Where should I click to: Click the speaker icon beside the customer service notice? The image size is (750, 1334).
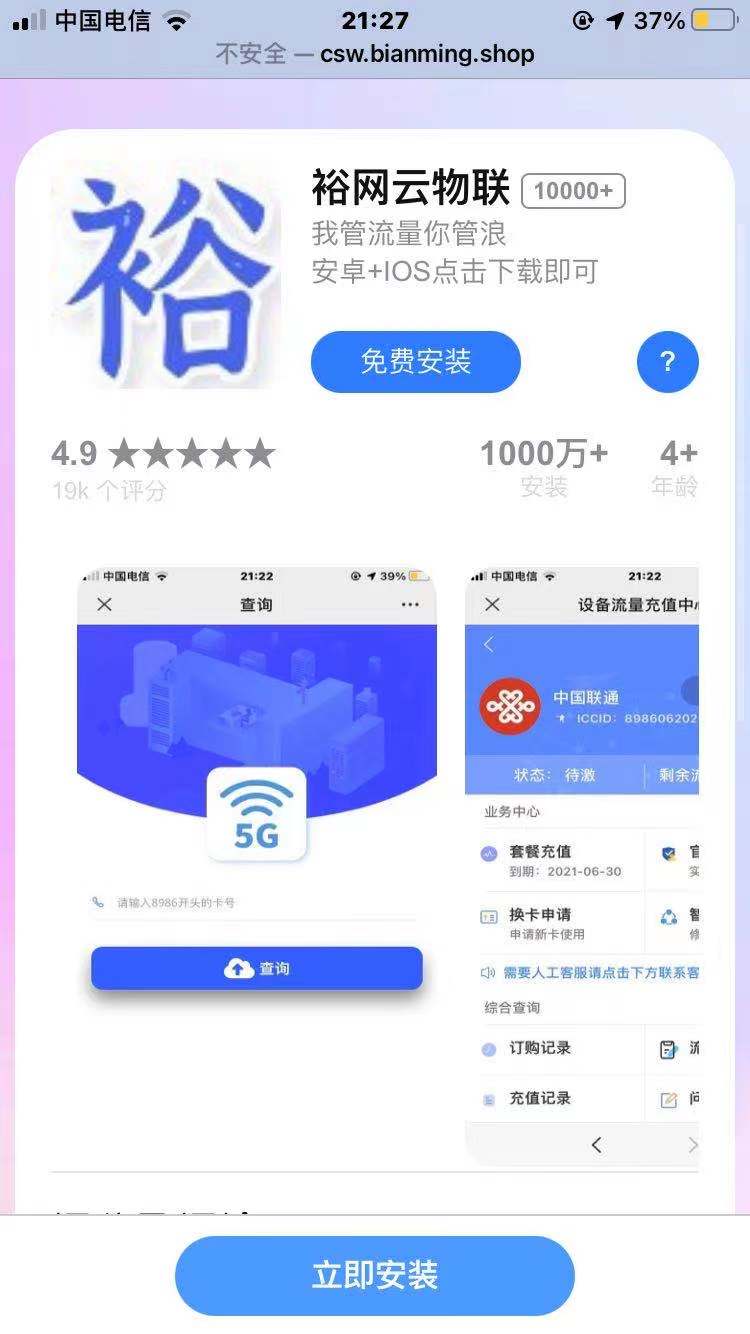pyautogui.click(x=488, y=971)
